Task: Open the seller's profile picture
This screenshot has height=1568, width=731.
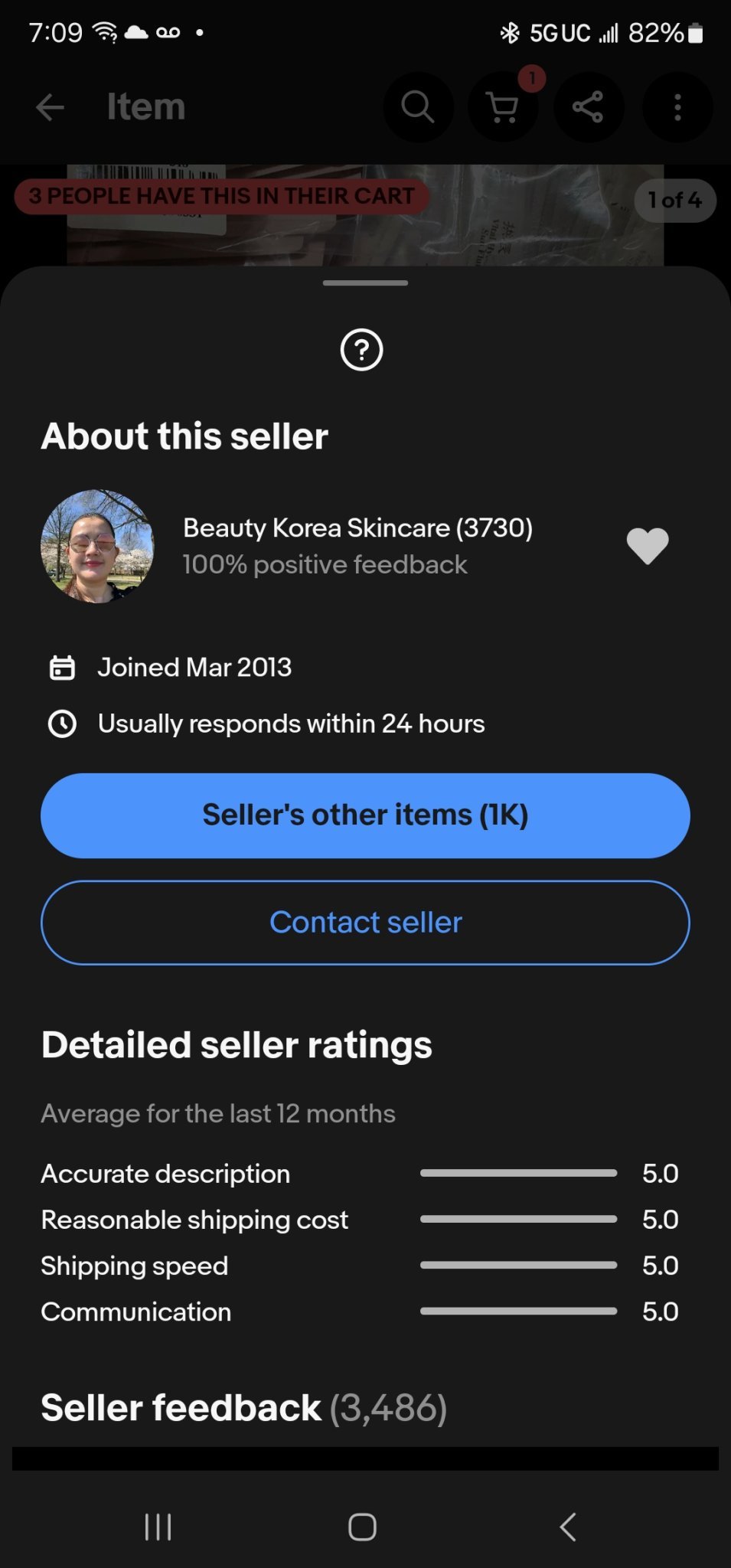Action: click(97, 546)
